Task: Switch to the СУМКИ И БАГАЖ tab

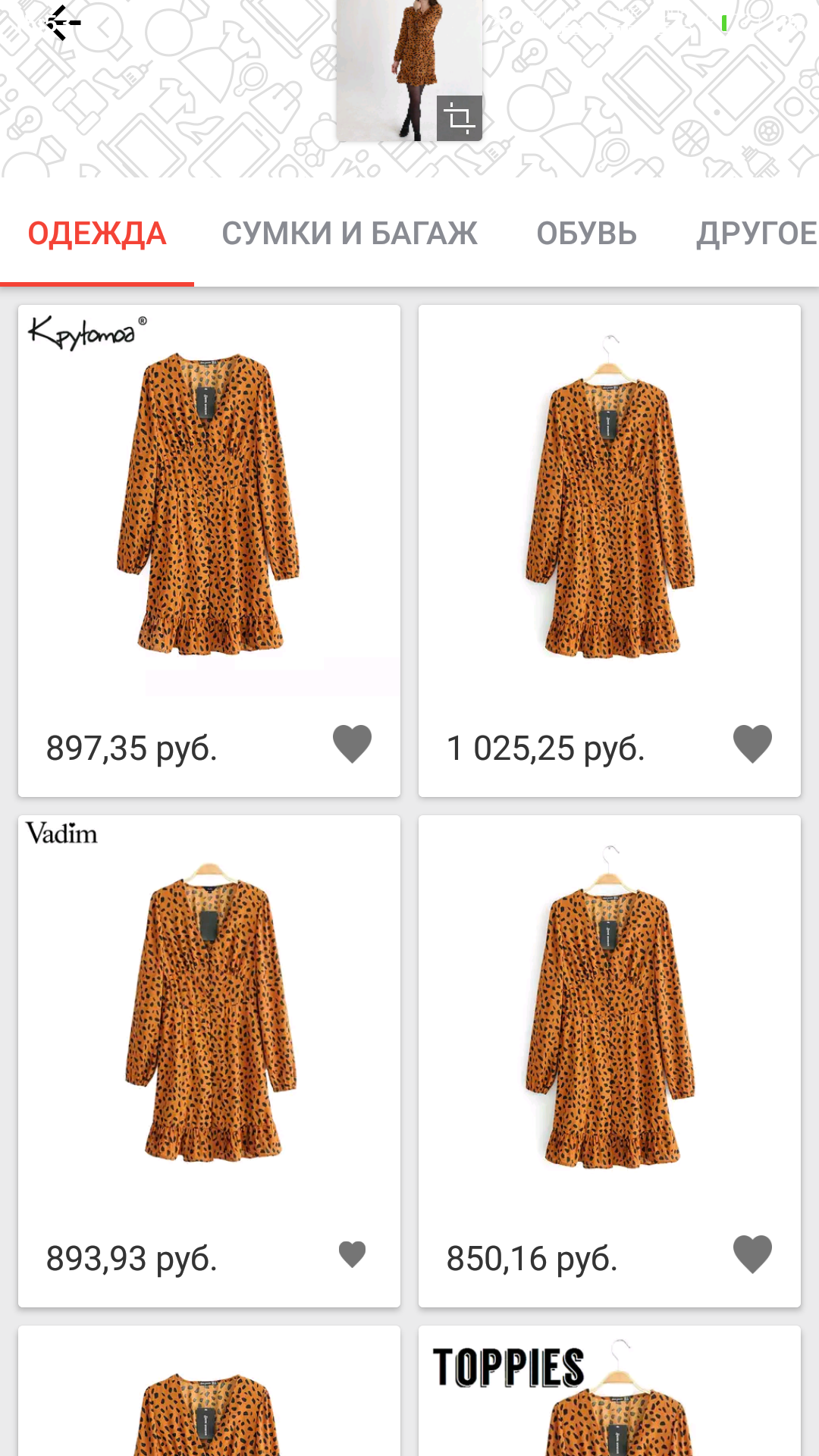Action: (x=350, y=234)
